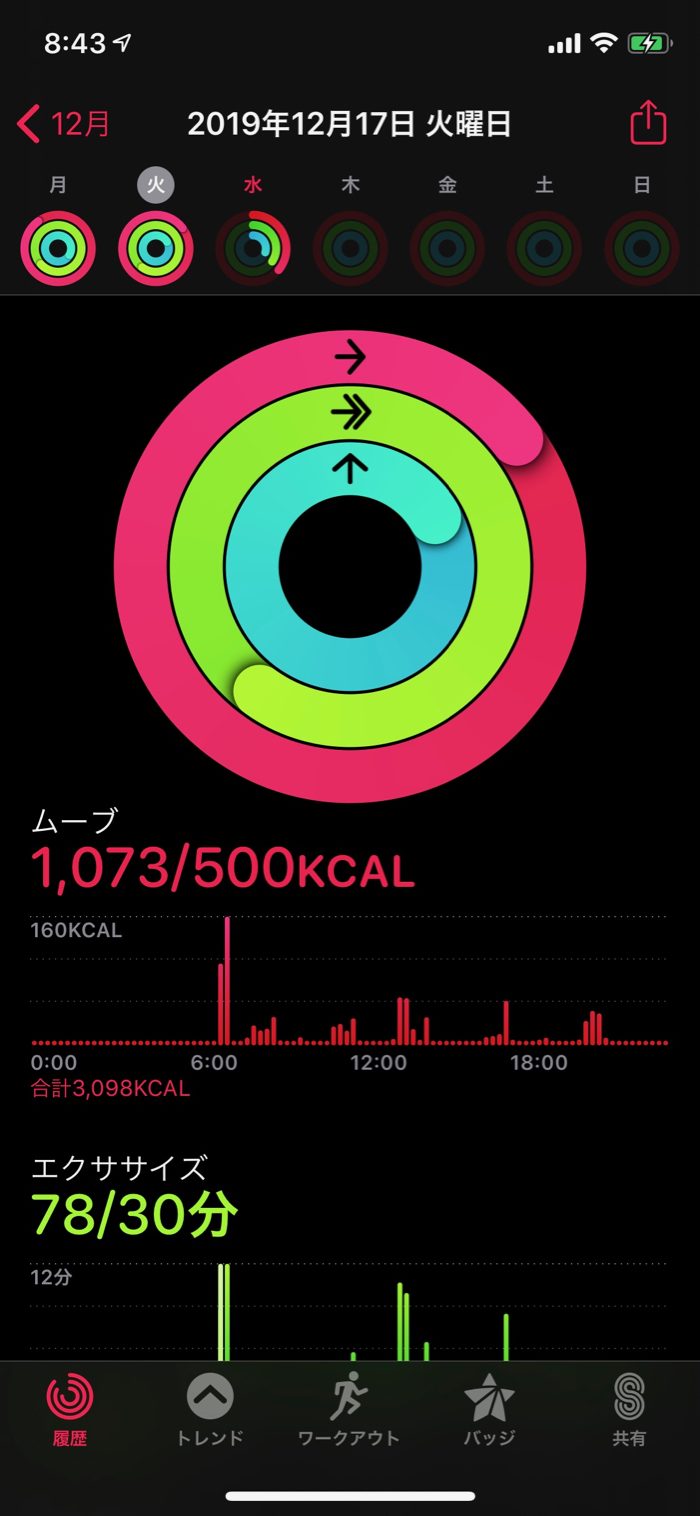Go back to the 12月 calendar view

(x=64, y=125)
